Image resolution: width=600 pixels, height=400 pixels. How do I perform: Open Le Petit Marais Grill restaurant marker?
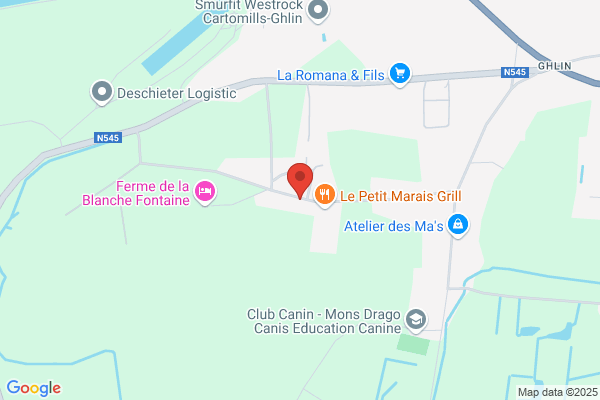click(324, 196)
